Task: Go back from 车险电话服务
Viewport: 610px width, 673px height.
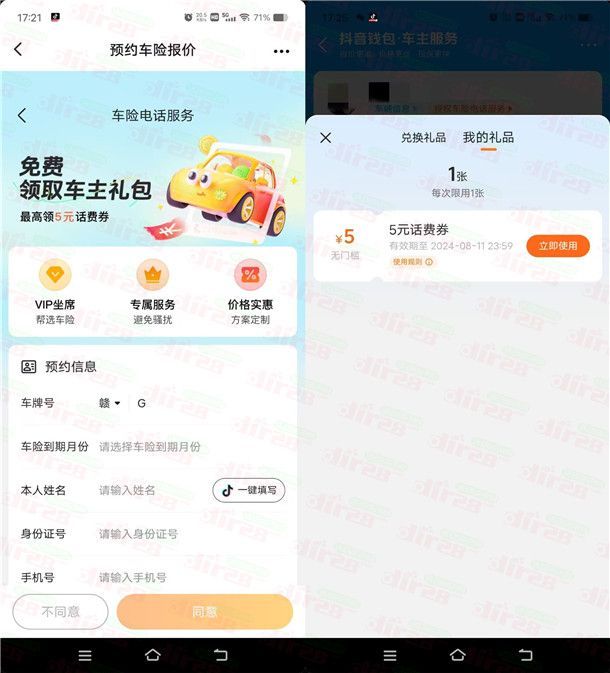Action: 22,116
